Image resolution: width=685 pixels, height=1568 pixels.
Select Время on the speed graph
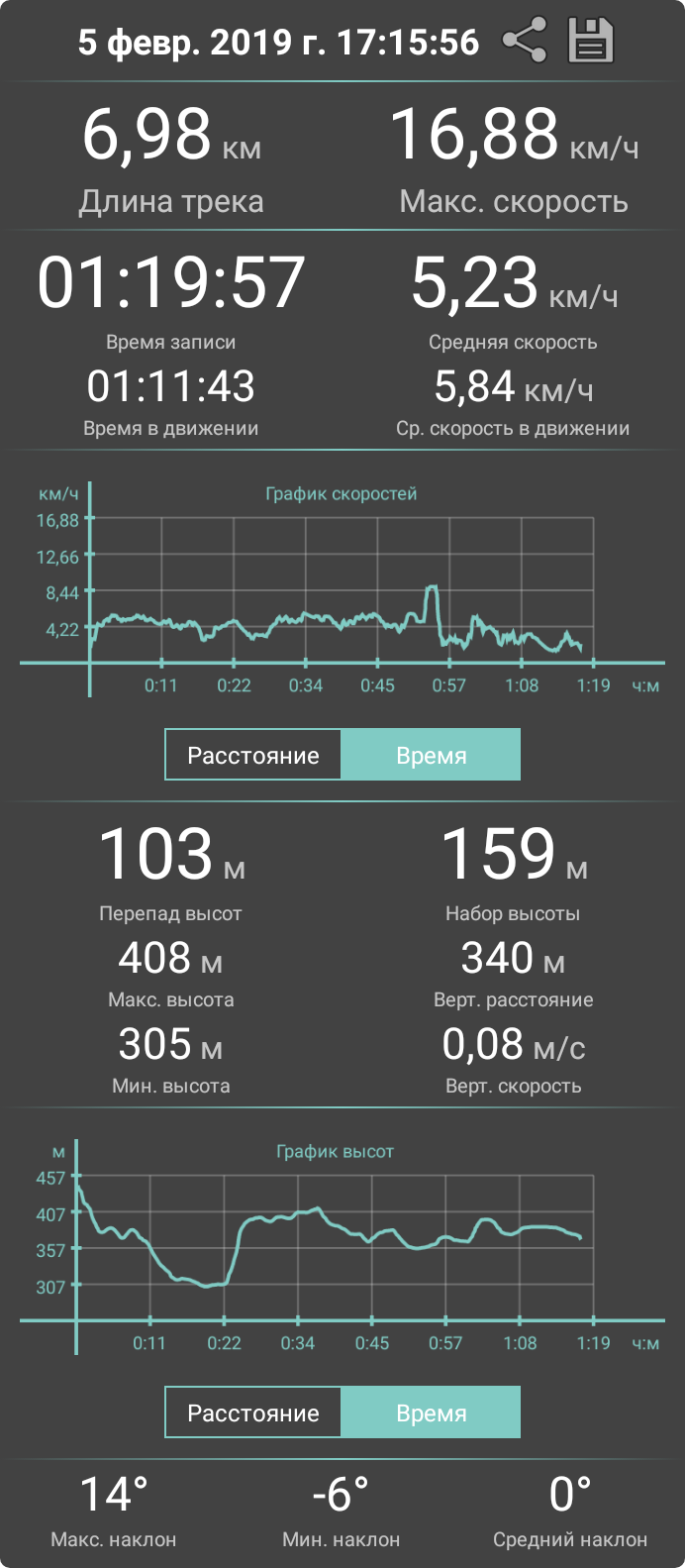point(431,756)
